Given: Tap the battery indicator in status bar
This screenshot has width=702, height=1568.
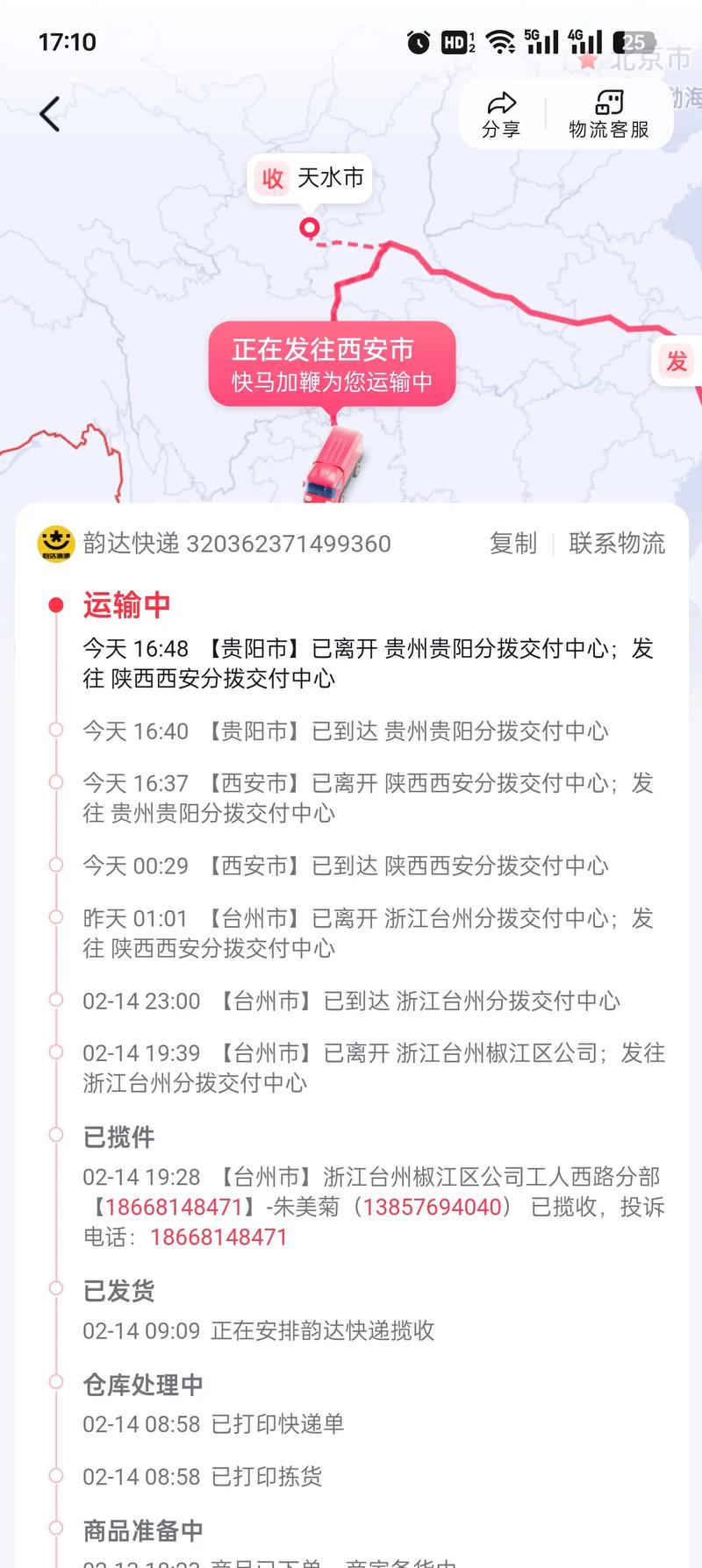Looking at the screenshot, I should click(x=636, y=41).
